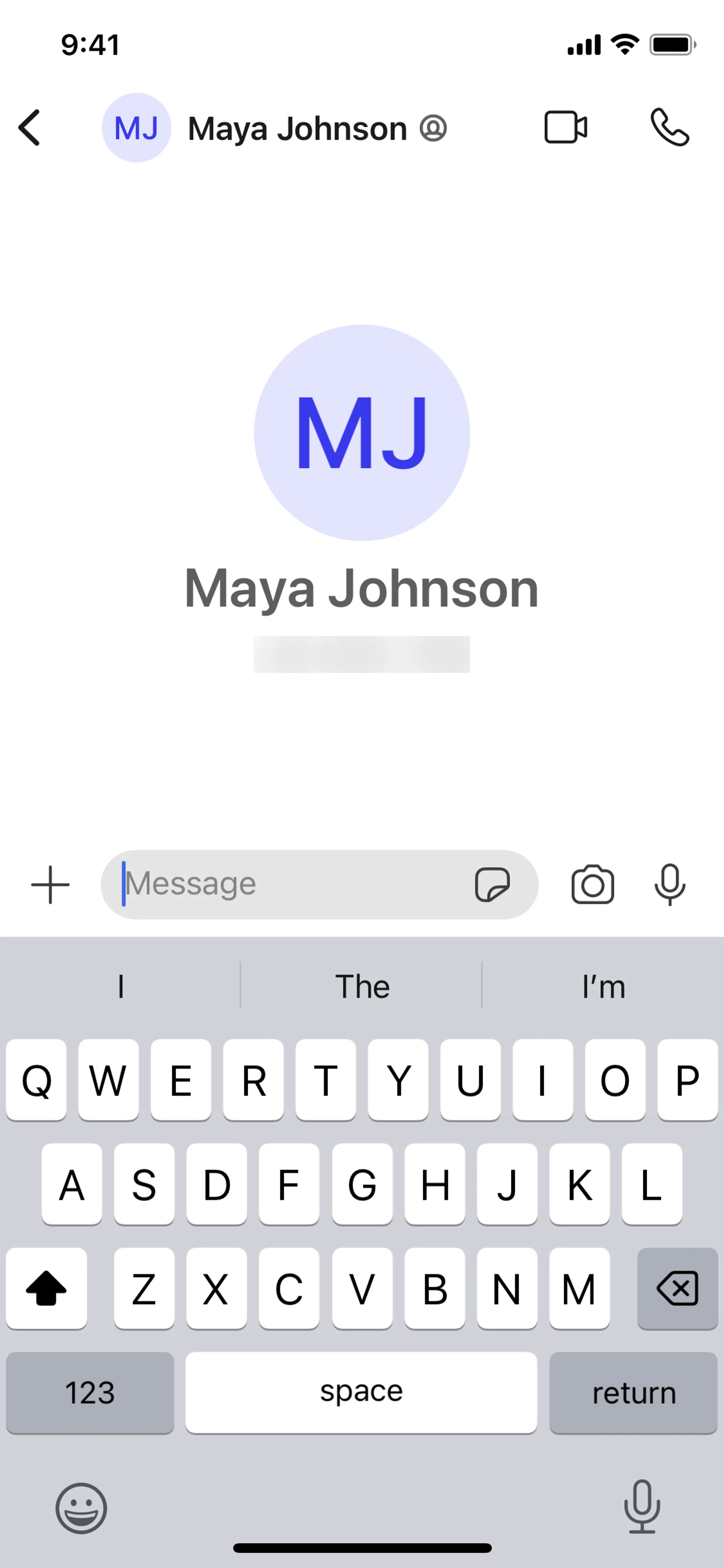Insert the suggestion "The"
The width and height of the screenshot is (724, 1568).
pos(362,986)
